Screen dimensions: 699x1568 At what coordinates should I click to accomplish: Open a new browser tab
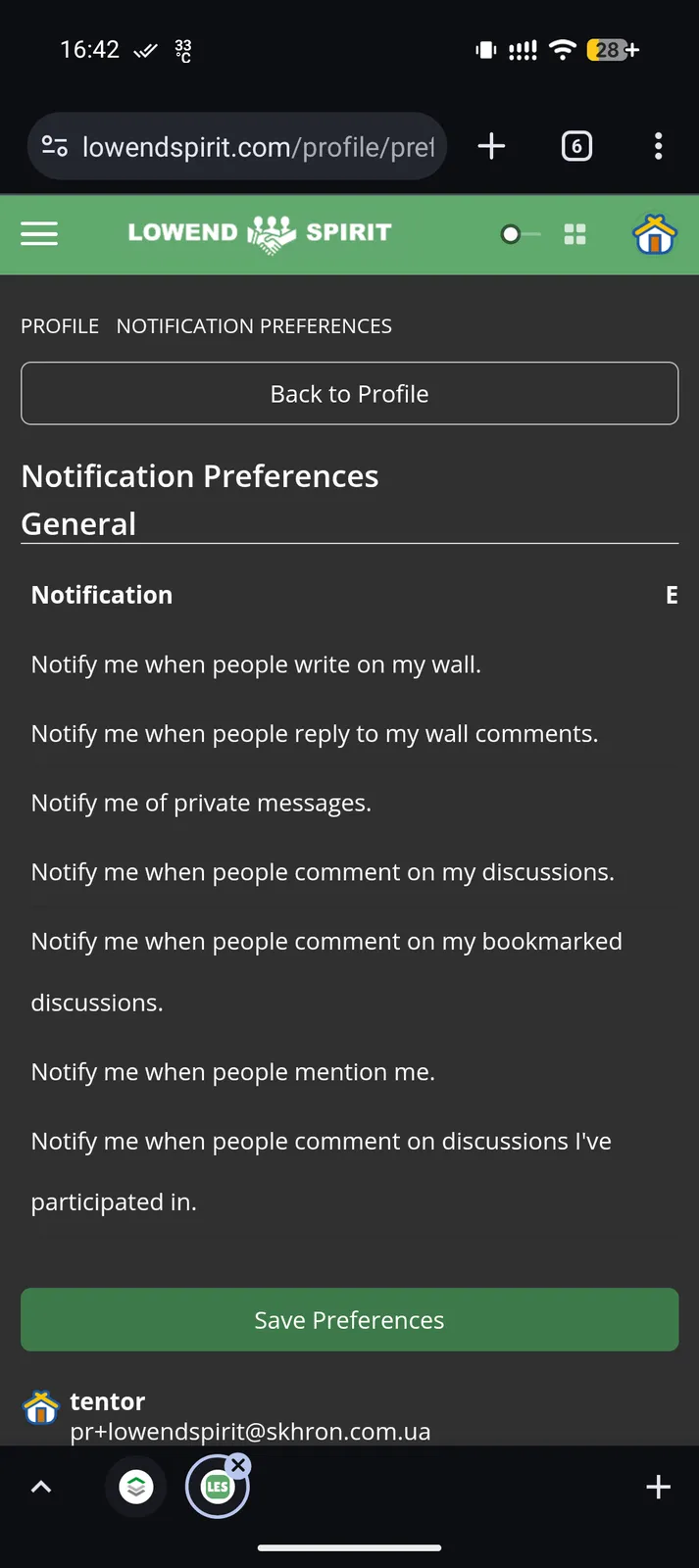pyautogui.click(x=491, y=147)
